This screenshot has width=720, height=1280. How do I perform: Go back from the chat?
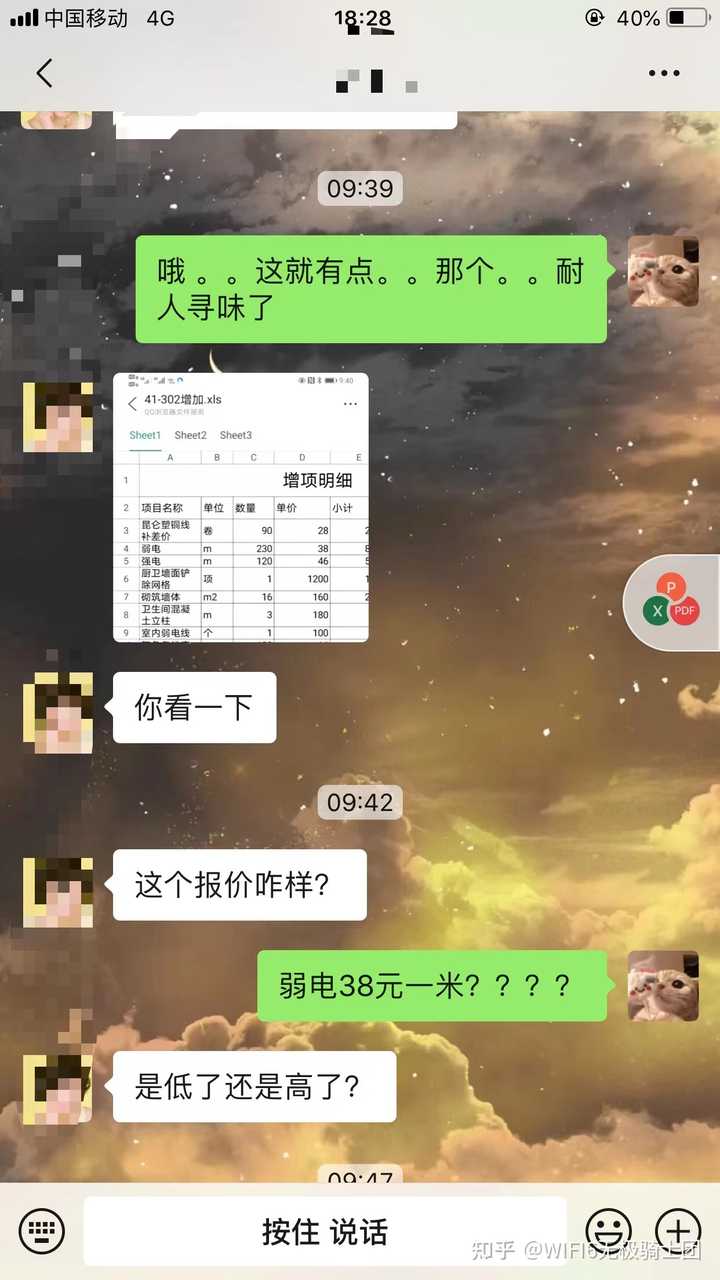click(x=43, y=73)
